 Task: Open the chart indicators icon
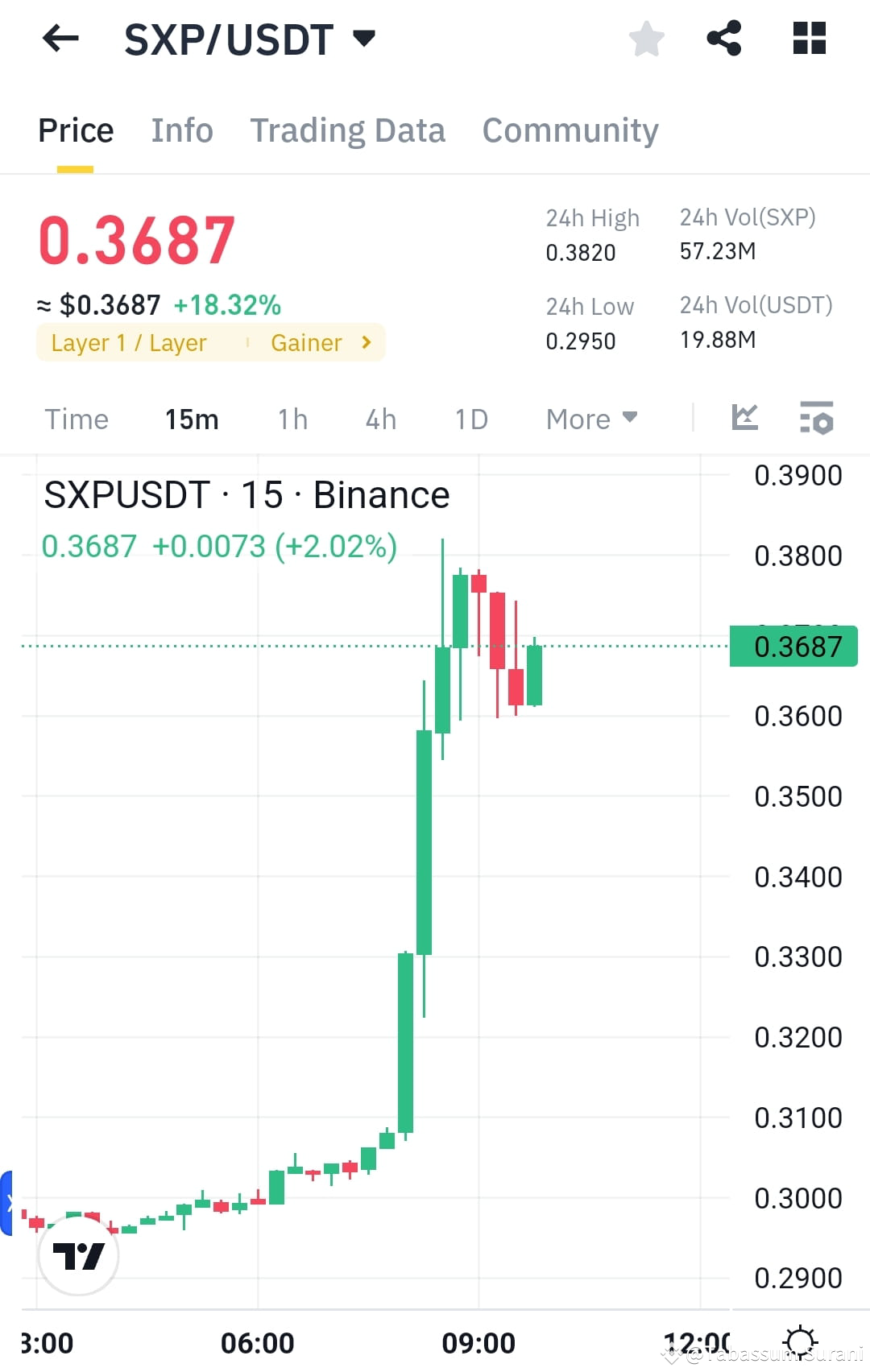coord(745,418)
